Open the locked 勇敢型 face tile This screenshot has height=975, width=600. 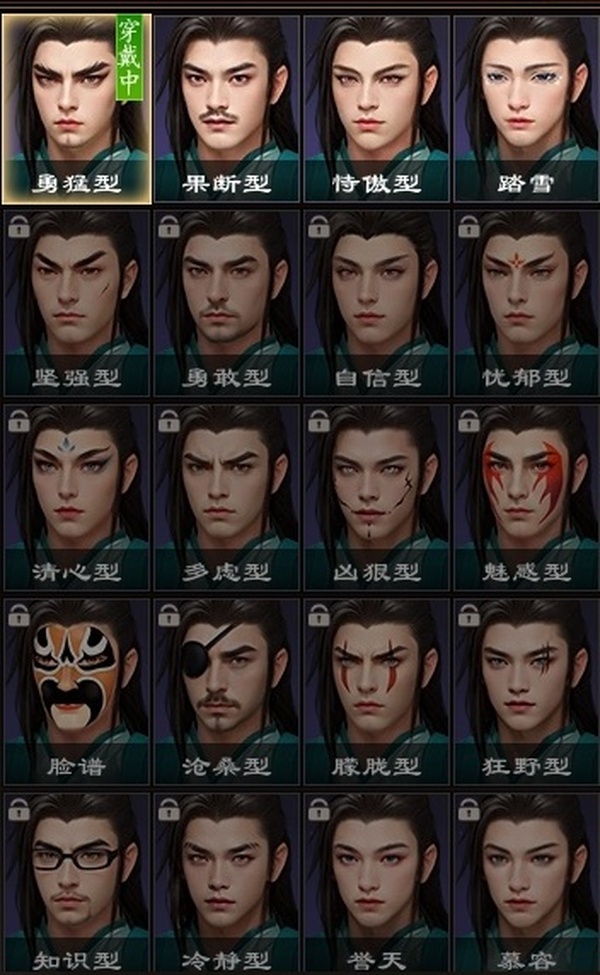coord(226,302)
